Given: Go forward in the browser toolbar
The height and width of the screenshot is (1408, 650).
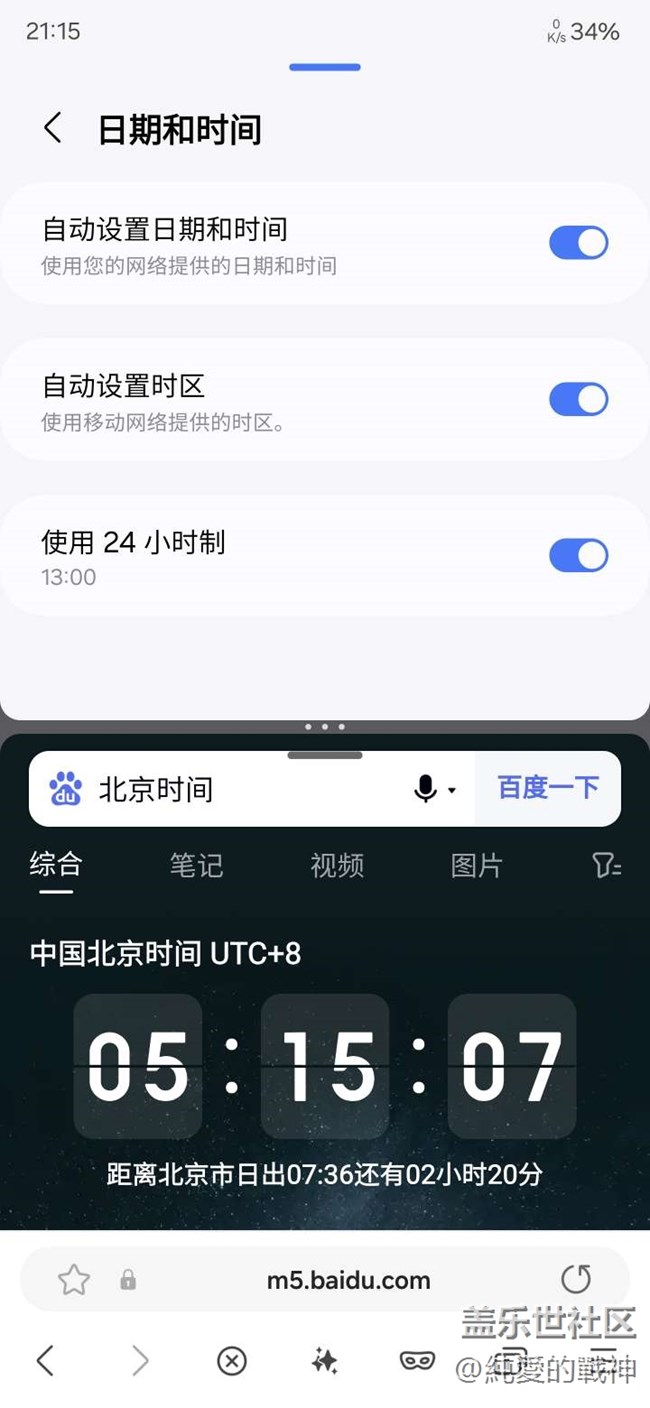Looking at the screenshot, I should point(140,1360).
